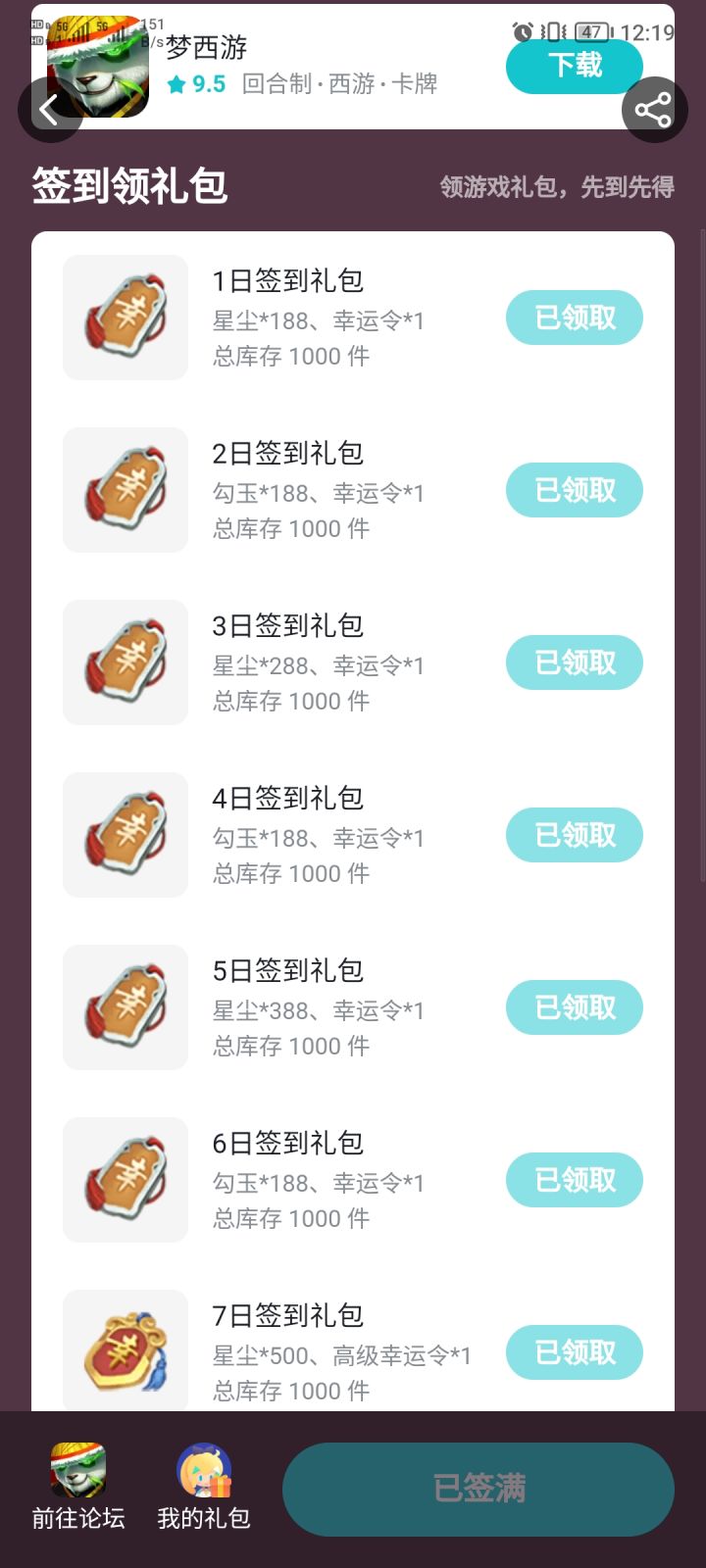
Task: Tap 已领取 for 2日签到礼包
Action: (575, 490)
